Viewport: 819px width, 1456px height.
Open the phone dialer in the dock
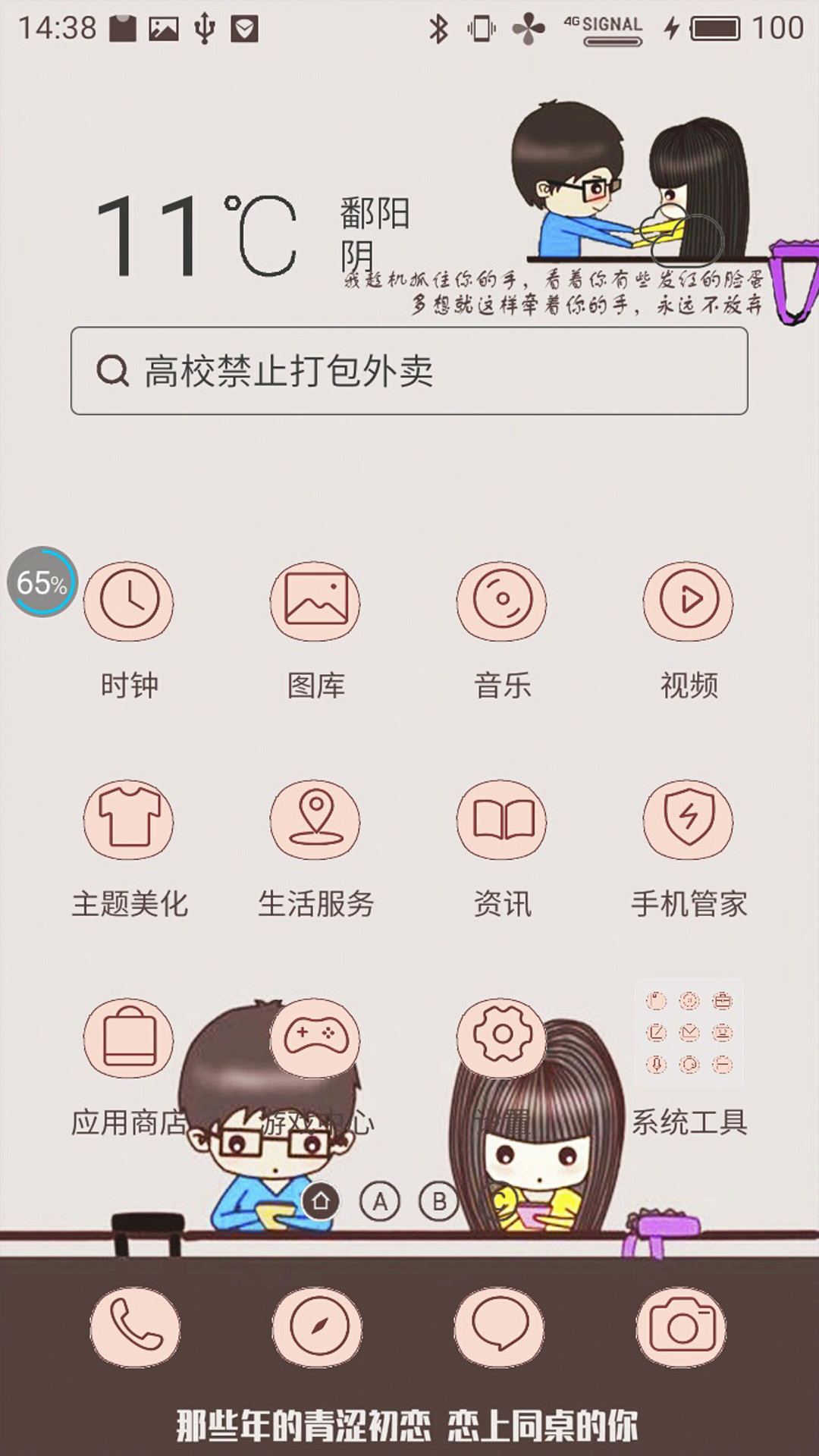135,1327
